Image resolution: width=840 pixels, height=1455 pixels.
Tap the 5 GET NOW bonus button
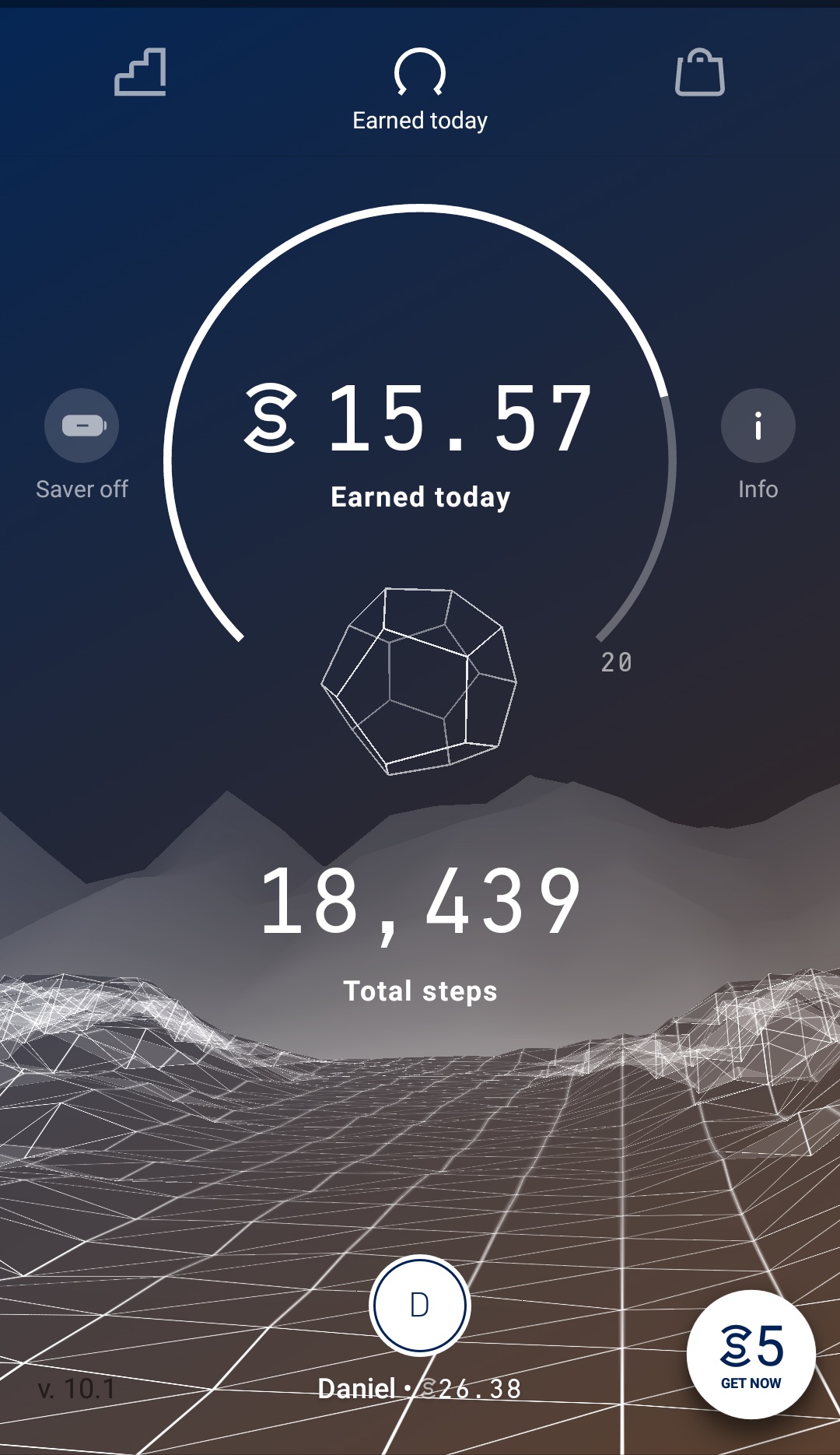[x=751, y=1355]
